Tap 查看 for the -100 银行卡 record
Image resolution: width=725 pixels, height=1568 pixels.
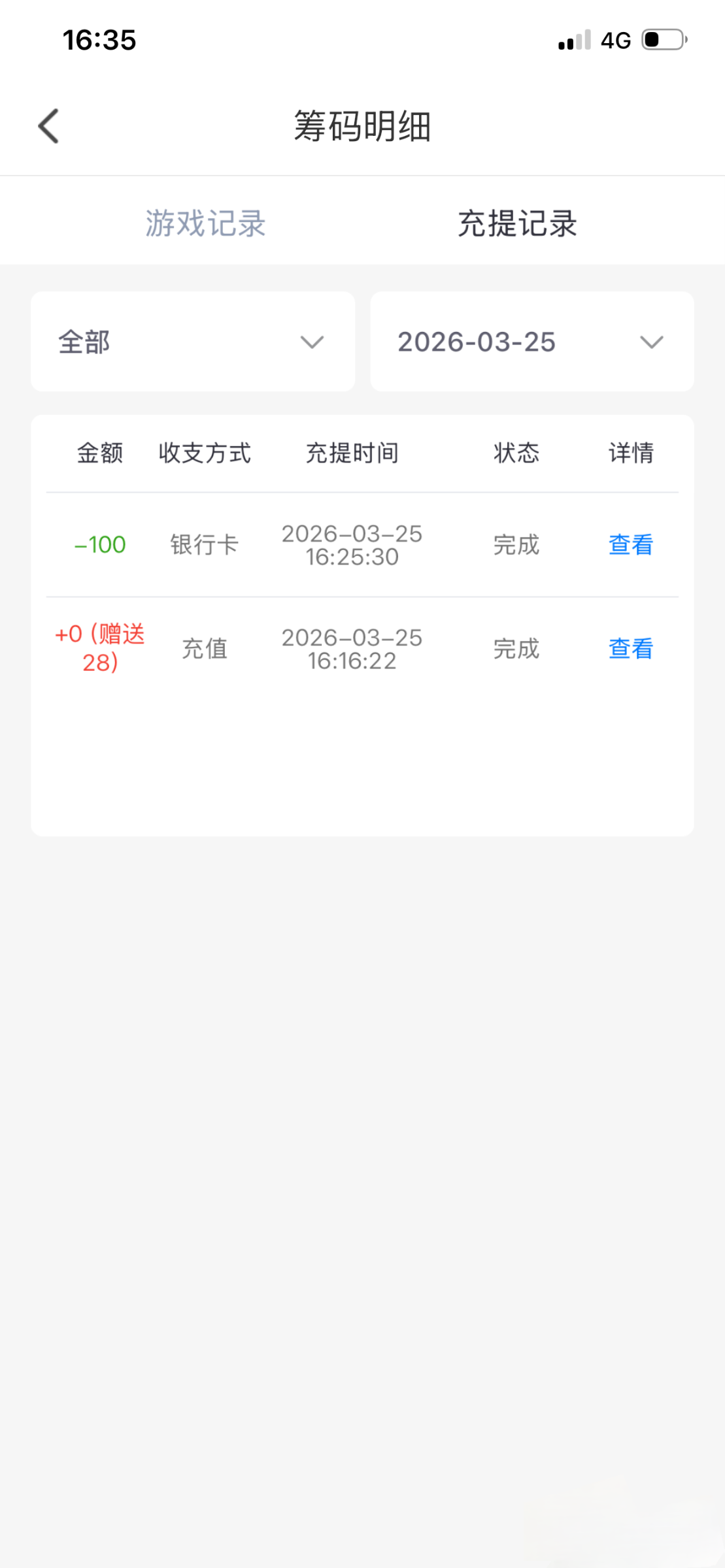[630, 545]
